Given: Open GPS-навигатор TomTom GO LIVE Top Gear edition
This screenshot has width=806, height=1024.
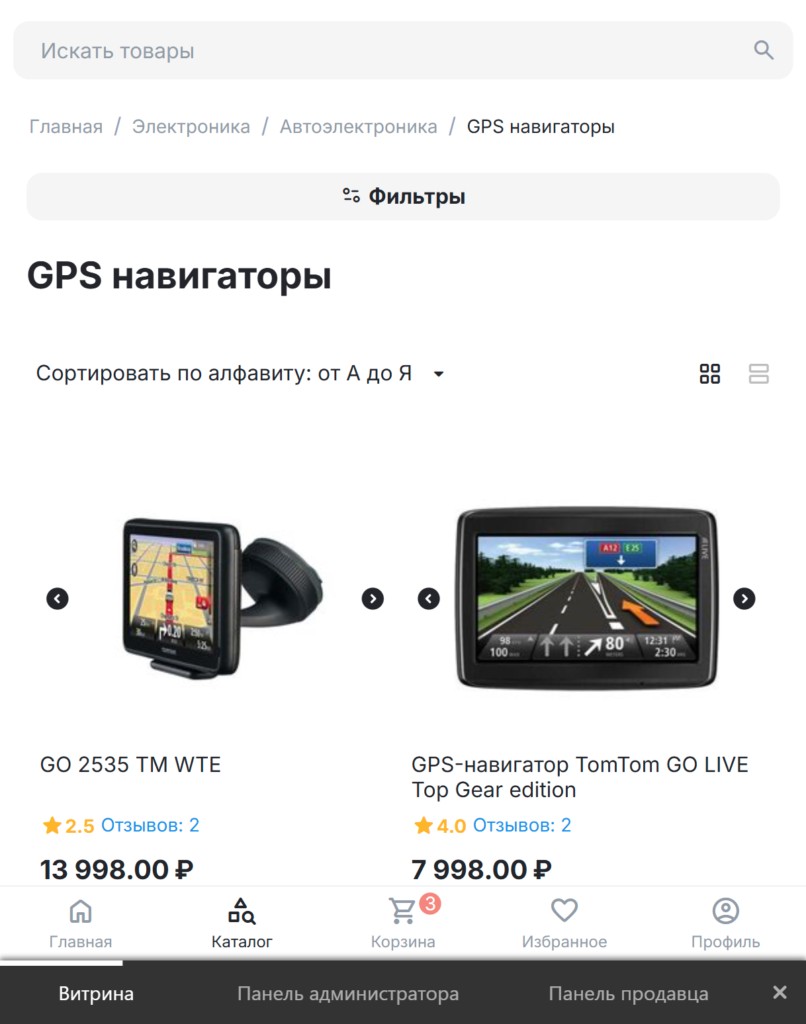Looking at the screenshot, I should (580, 777).
